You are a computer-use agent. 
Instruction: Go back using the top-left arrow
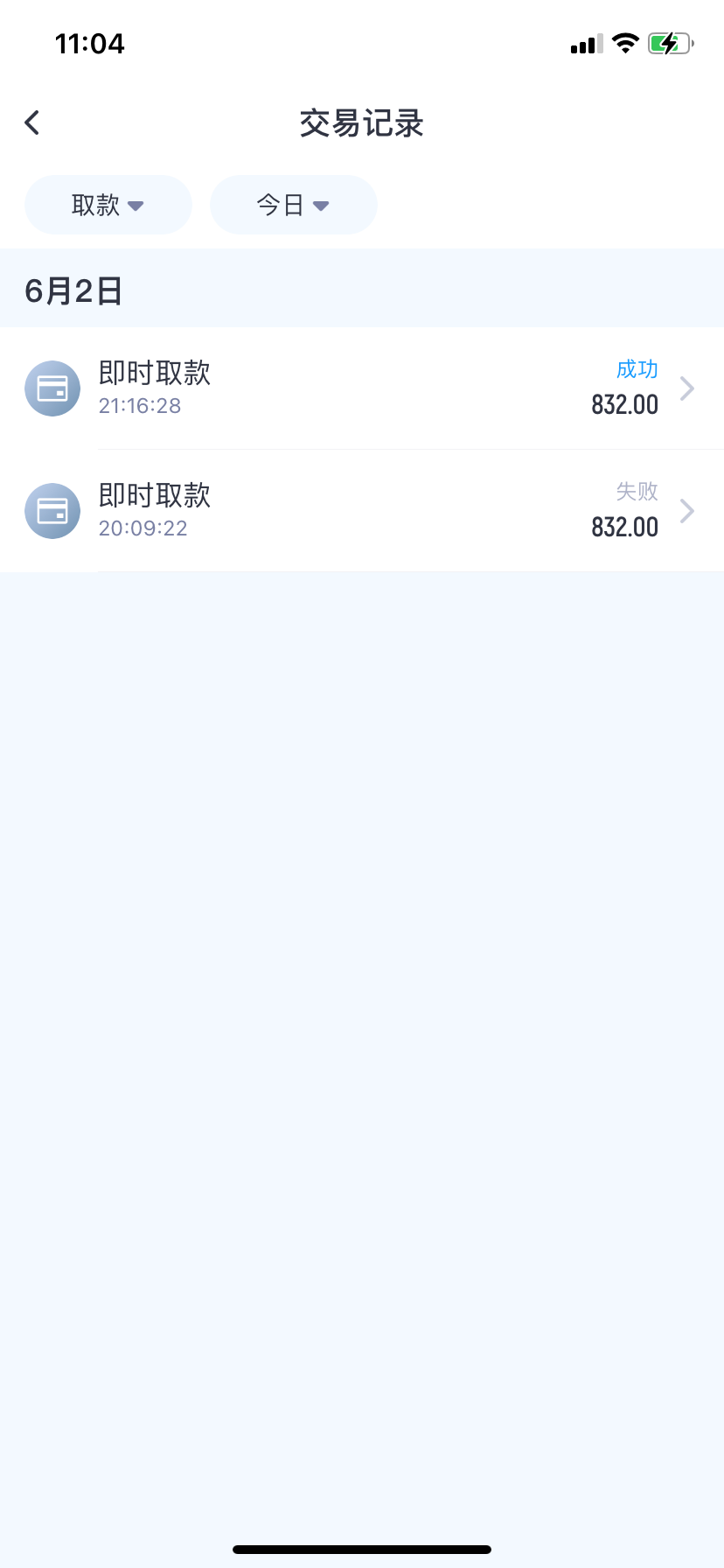click(32, 123)
